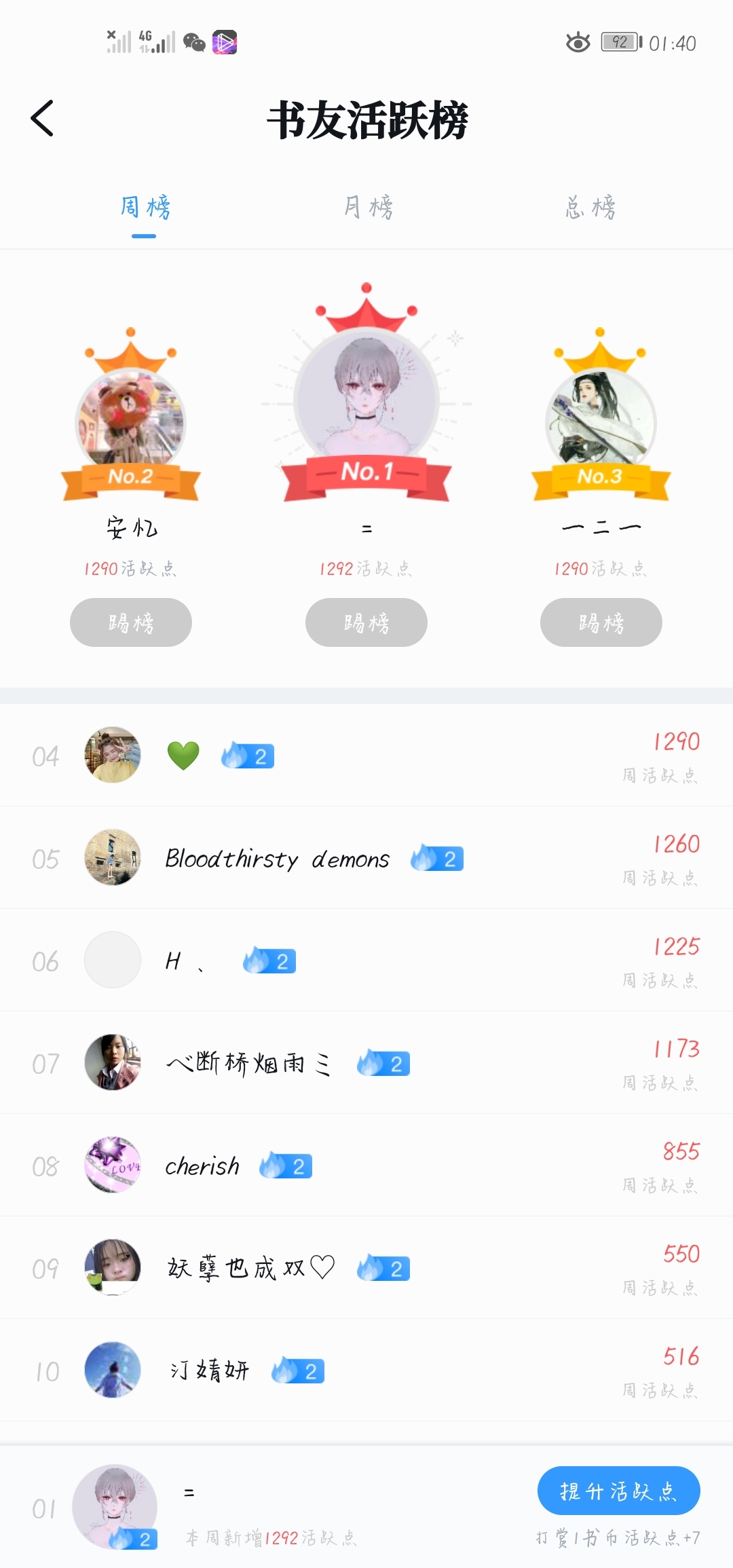733x1568 pixels.
Task: Open Bloodthirsty demons' profile row
Action: [x=366, y=858]
